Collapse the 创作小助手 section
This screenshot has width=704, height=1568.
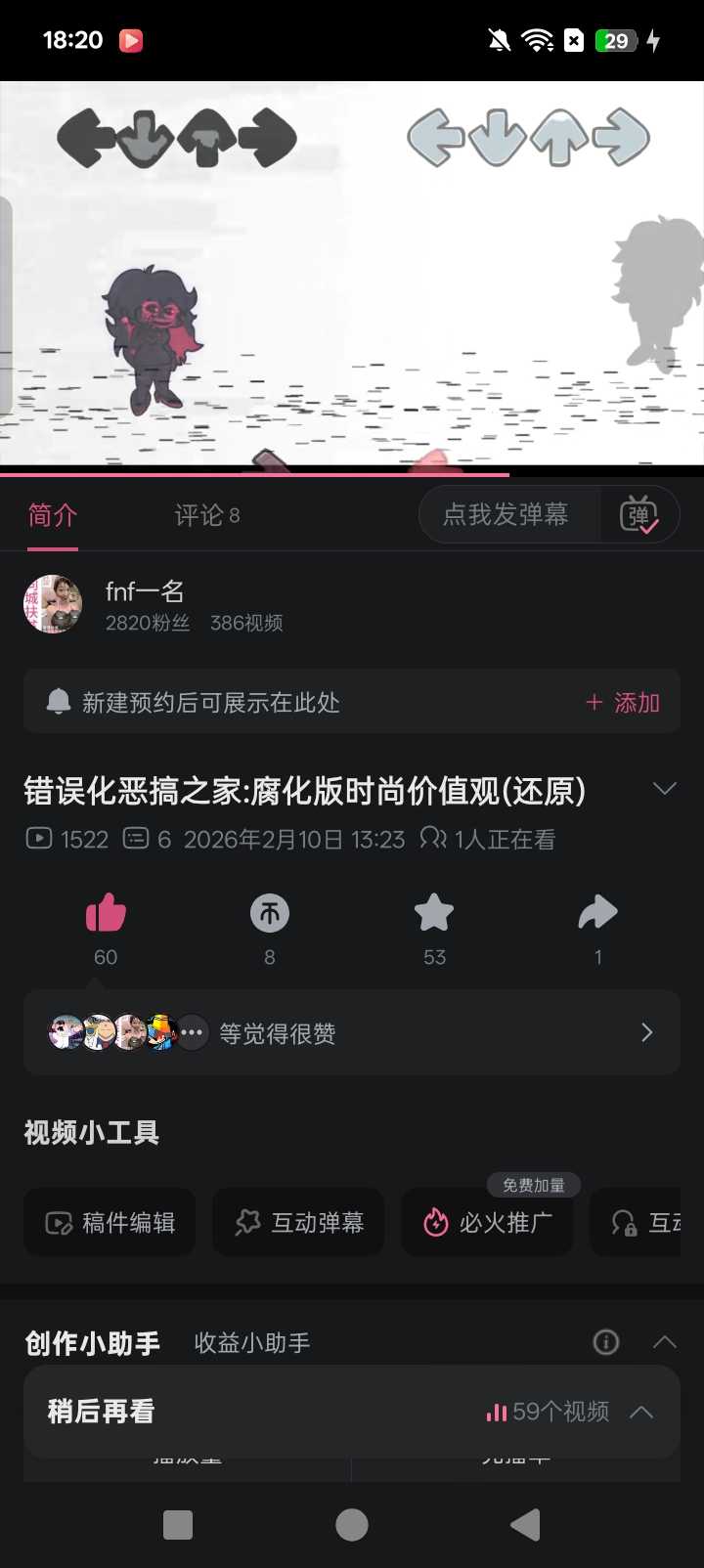tap(664, 1342)
